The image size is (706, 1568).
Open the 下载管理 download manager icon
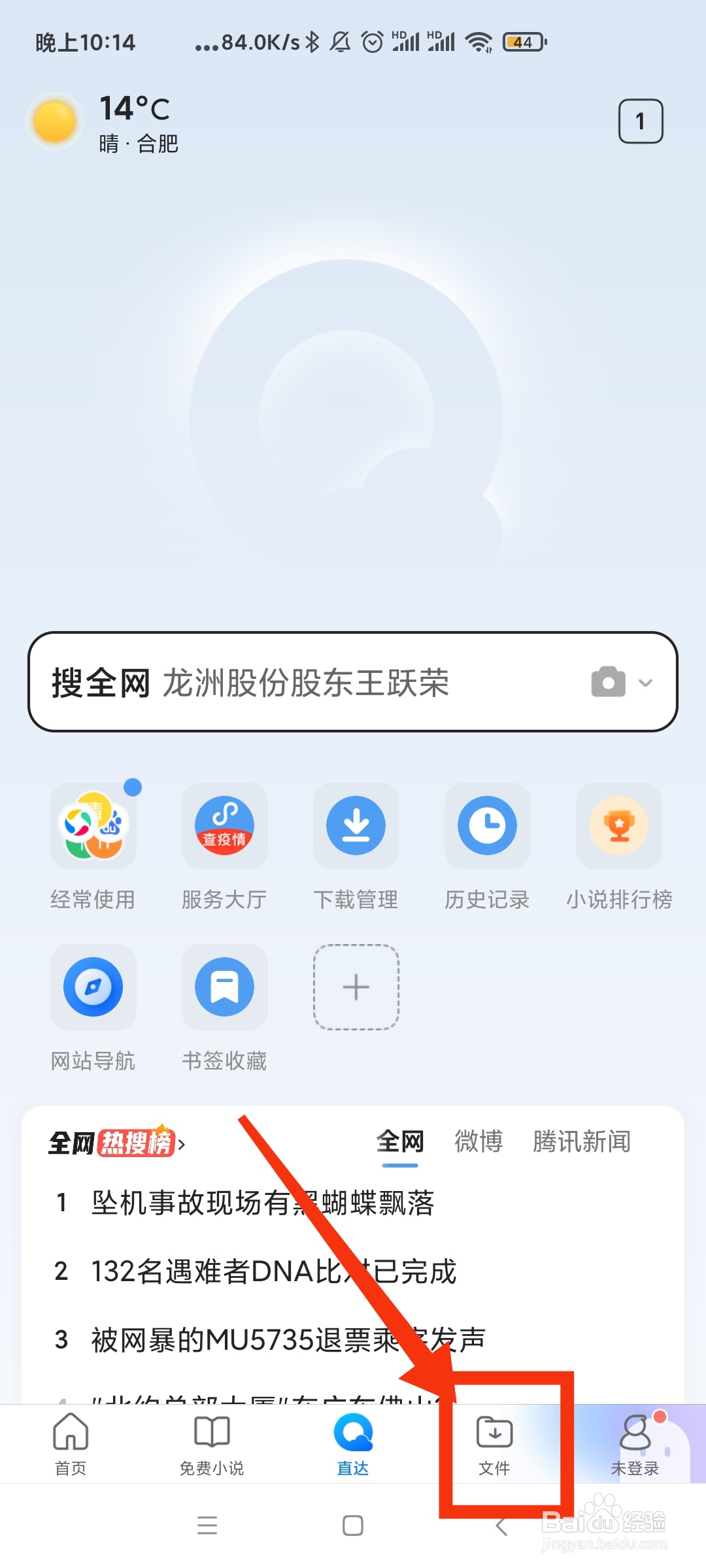[x=356, y=826]
